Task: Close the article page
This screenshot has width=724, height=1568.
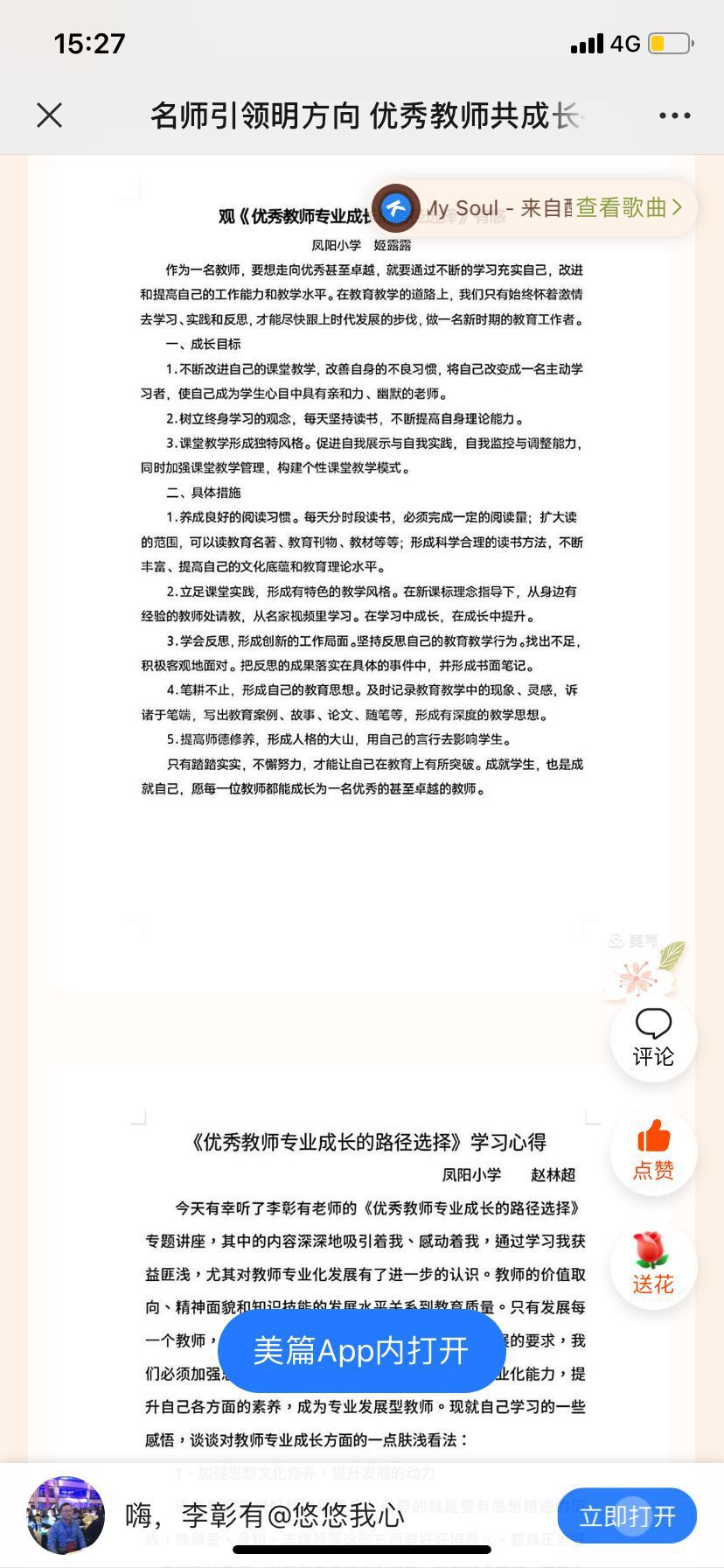Action: pyautogui.click(x=50, y=115)
